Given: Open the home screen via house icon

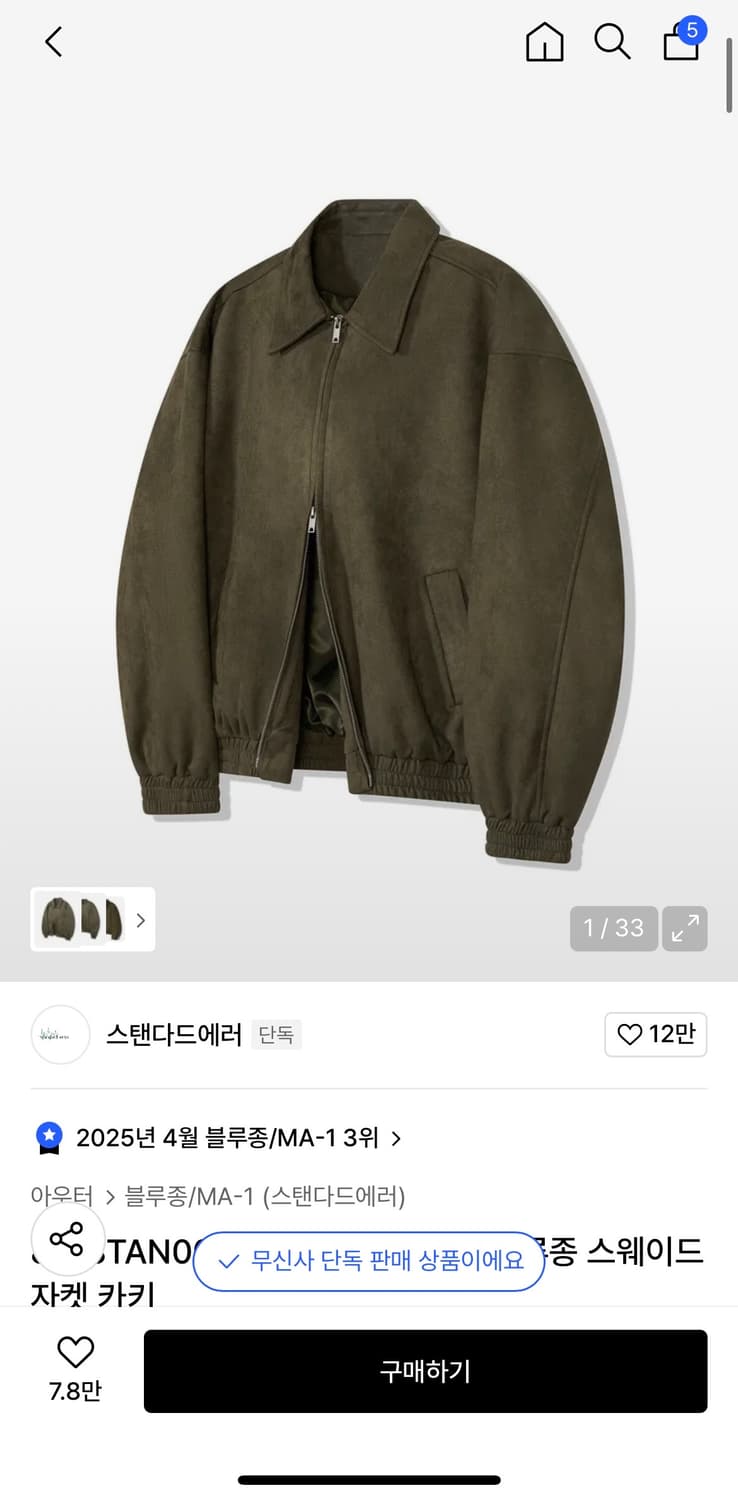Looking at the screenshot, I should tap(544, 42).
